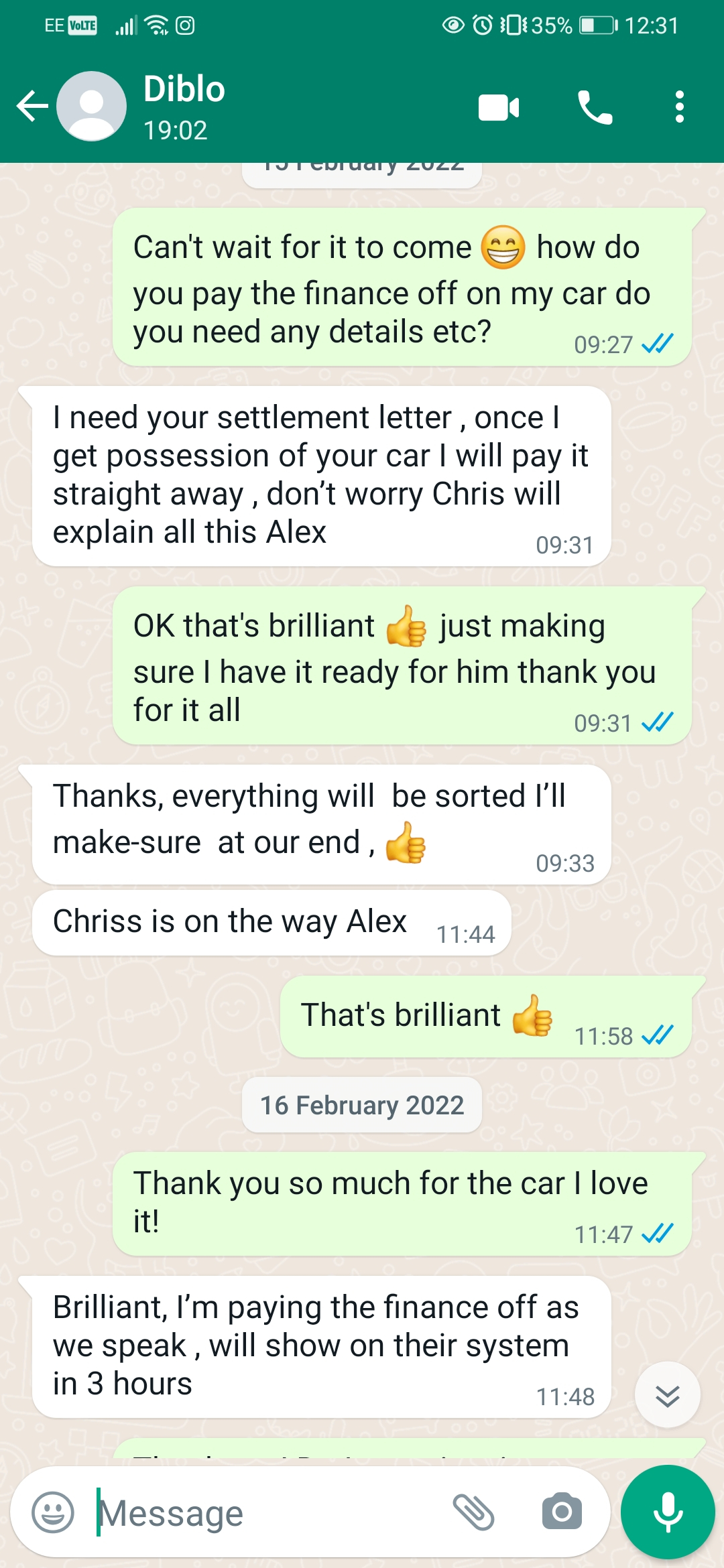Attach a file with the paperclip
This screenshot has width=724, height=1568.
[x=473, y=1512]
